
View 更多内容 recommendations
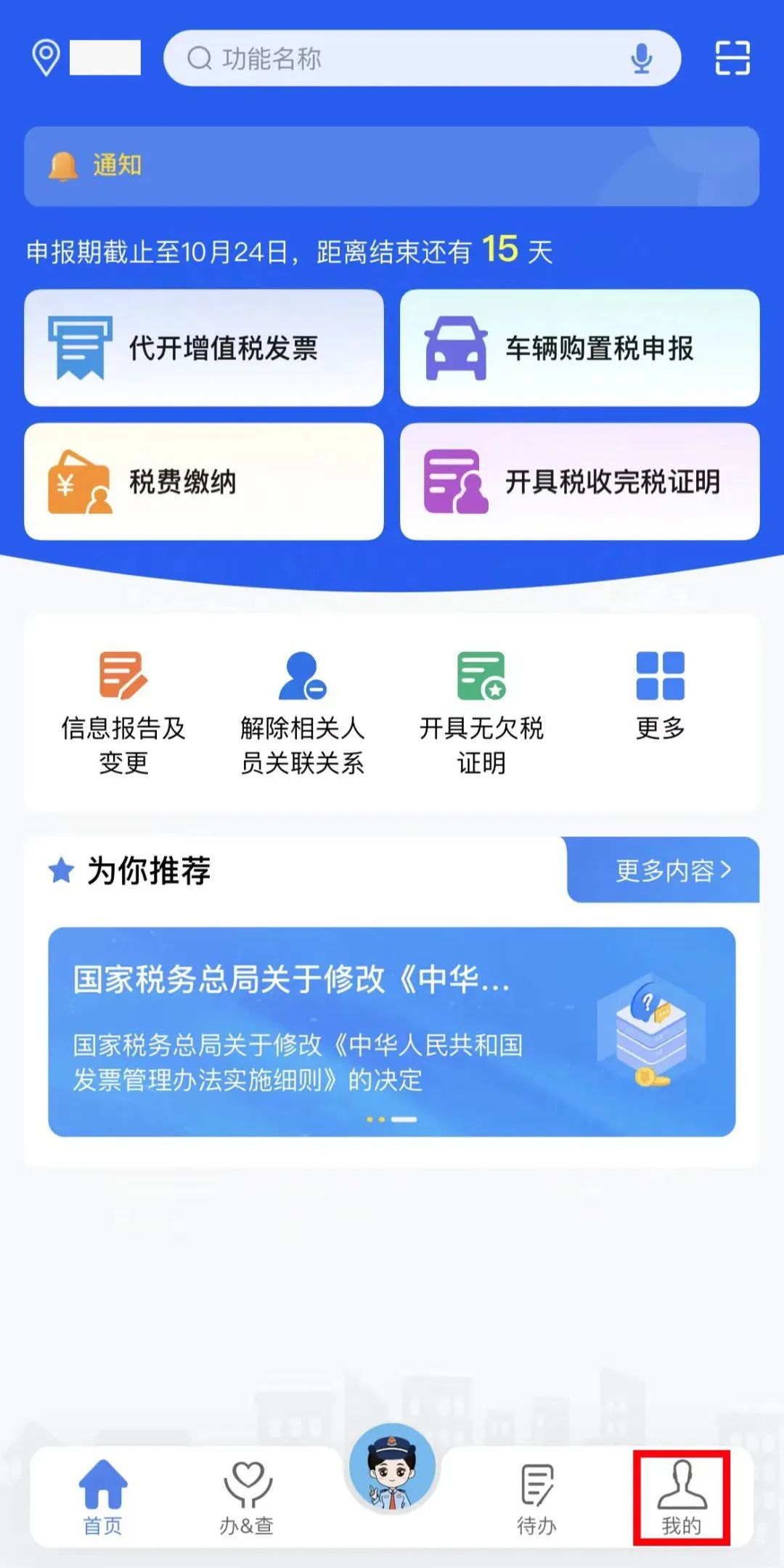click(671, 870)
